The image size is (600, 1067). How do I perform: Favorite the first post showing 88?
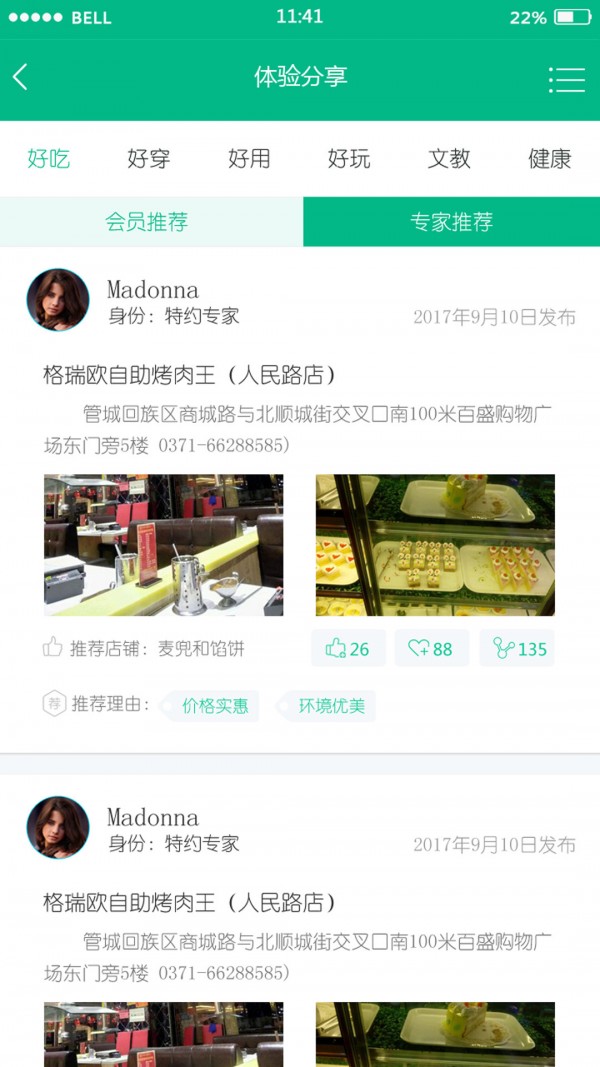click(431, 649)
